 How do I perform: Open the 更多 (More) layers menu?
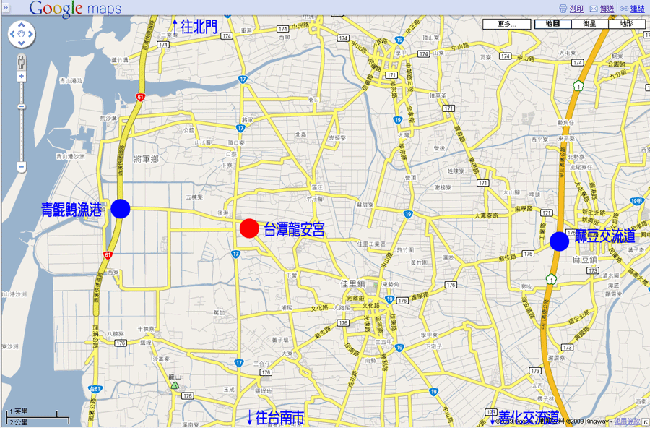[x=505, y=24]
